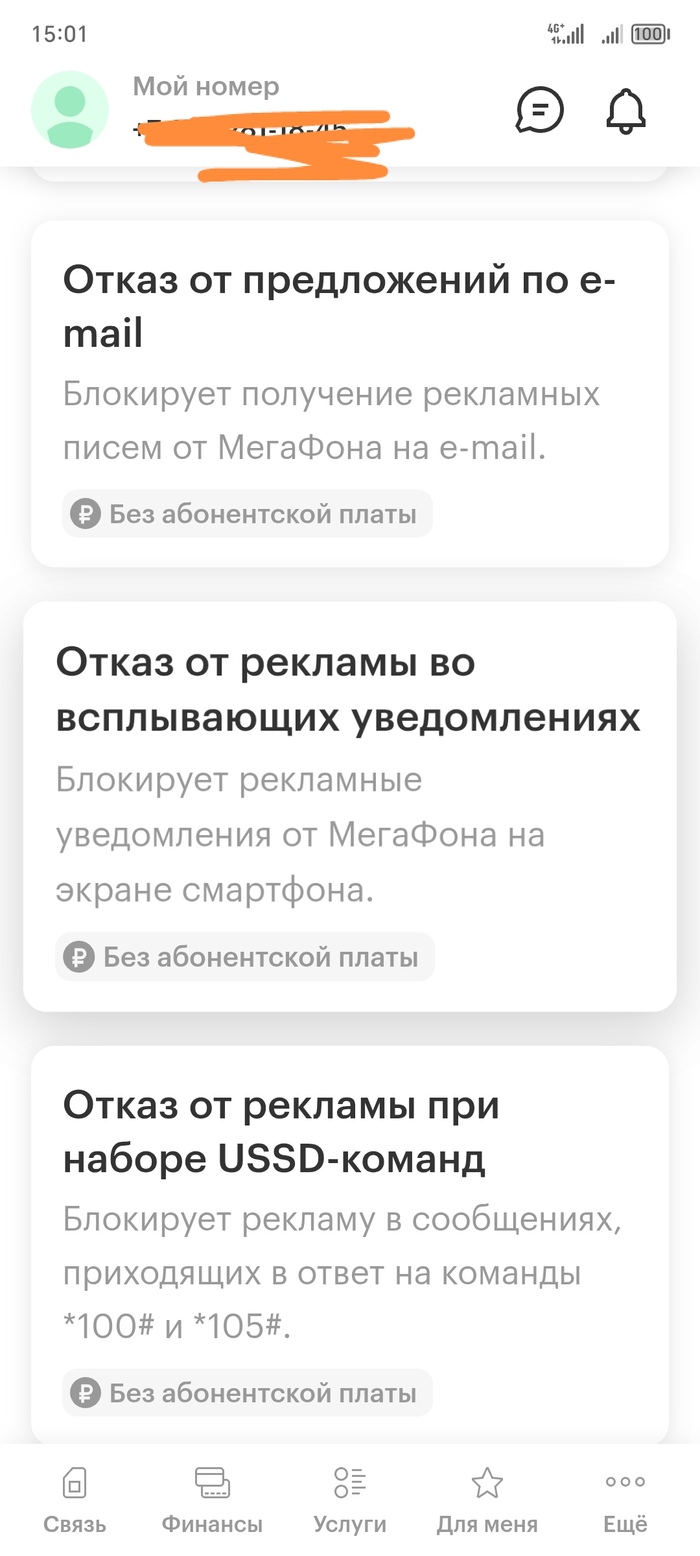Open the 'Отказ от предложений по e-mail' card

coord(349,393)
